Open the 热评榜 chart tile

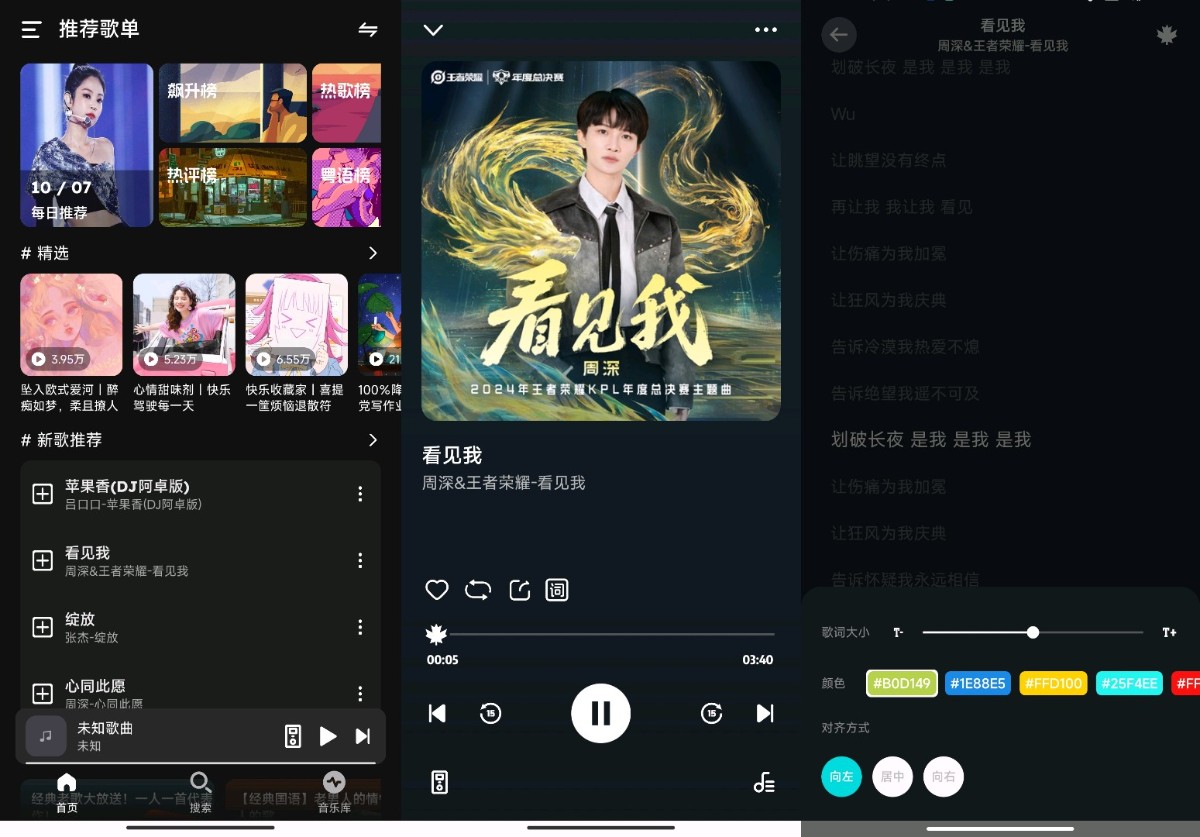(x=232, y=187)
